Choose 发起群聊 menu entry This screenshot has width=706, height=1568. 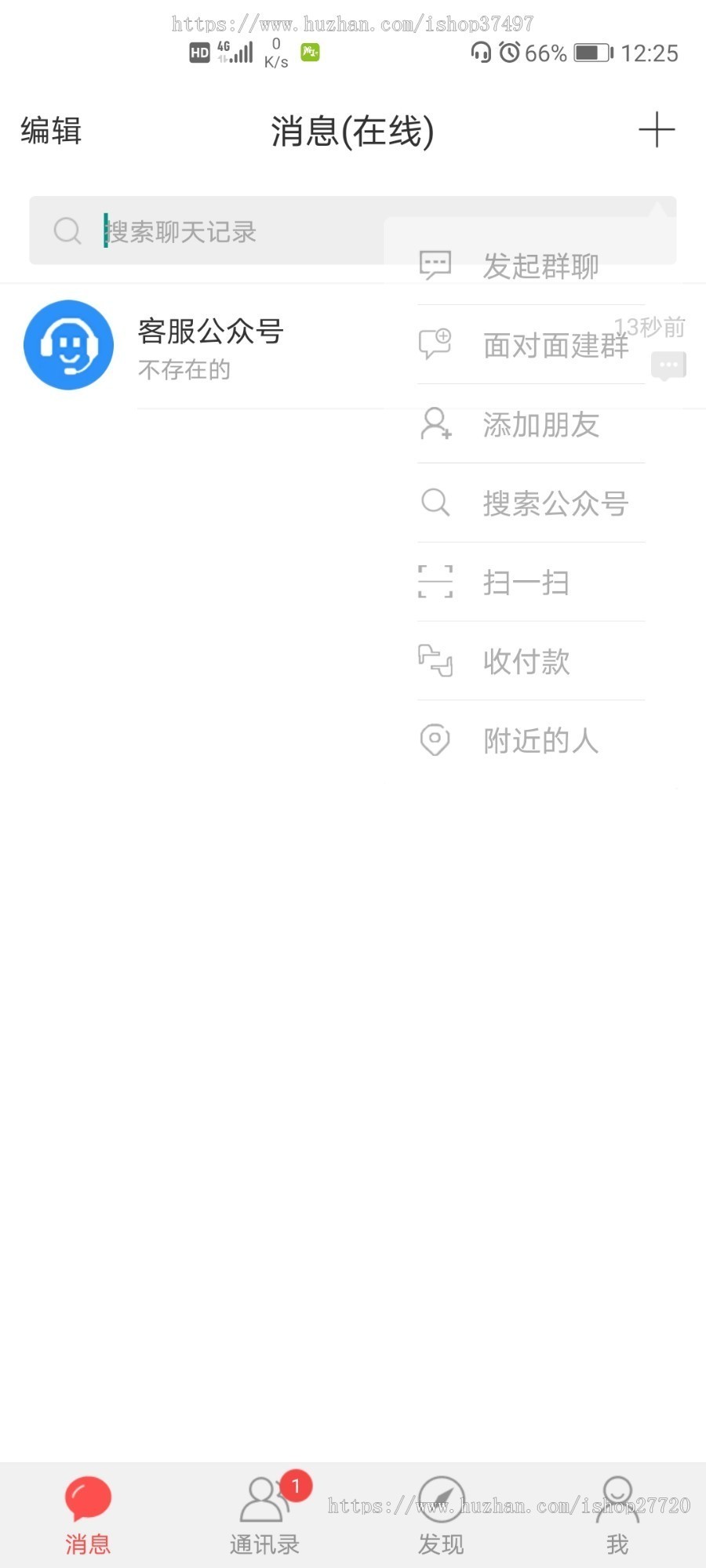(x=541, y=267)
